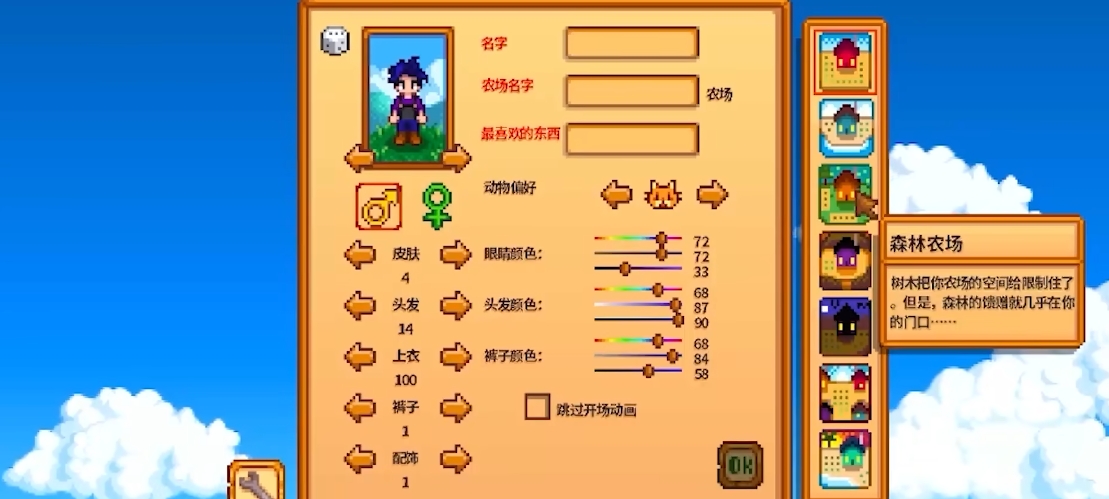Switch to previous animal preference (动物偏好)

coord(616,194)
